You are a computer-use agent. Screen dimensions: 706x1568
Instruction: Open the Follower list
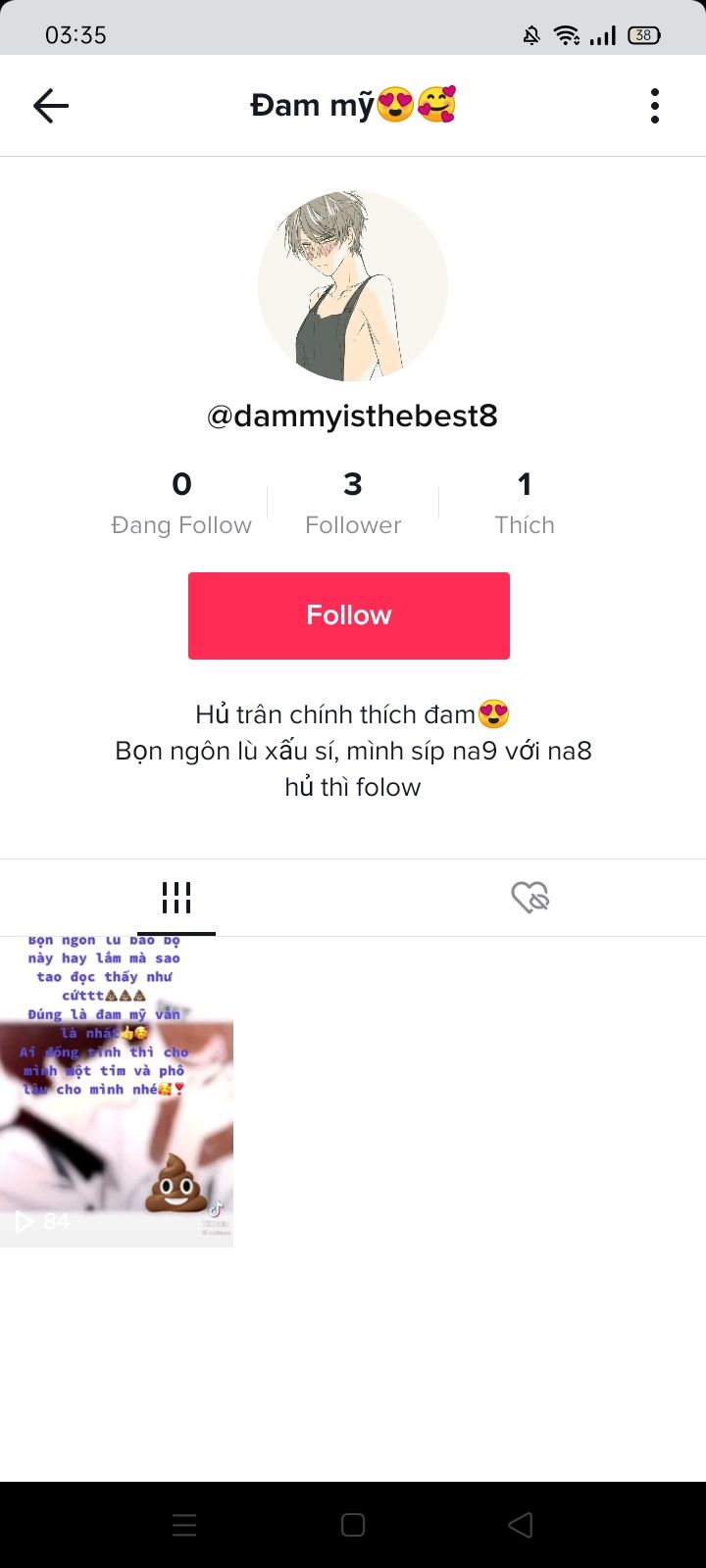pos(353,504)
